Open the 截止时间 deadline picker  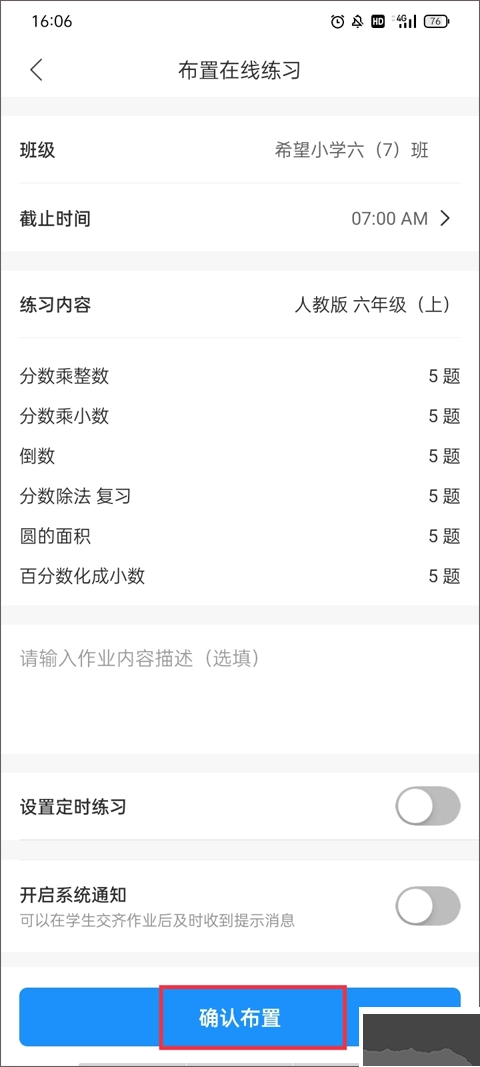click(x=240, y=218)
